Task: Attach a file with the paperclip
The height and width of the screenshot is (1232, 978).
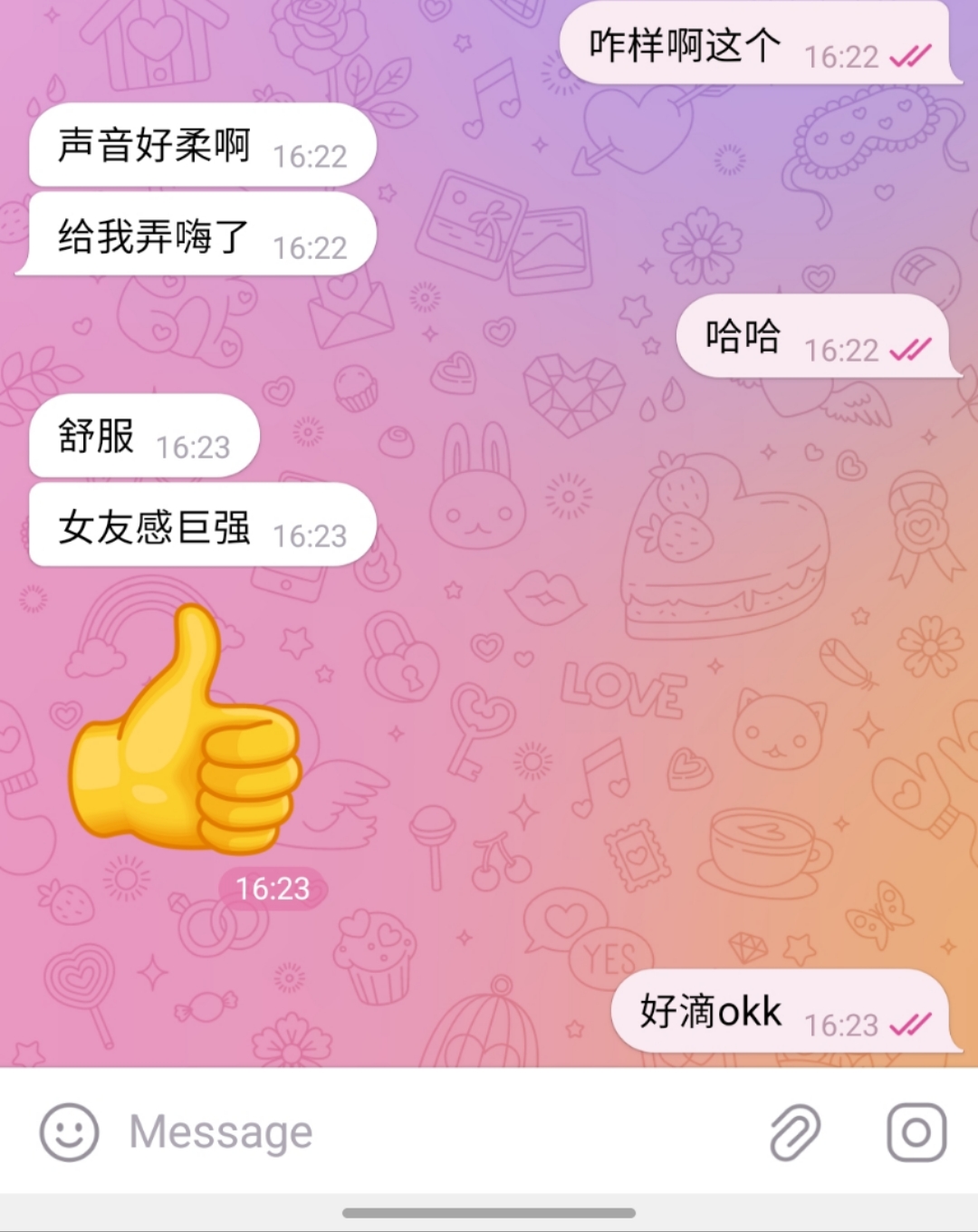Action: pos(795,1132)
